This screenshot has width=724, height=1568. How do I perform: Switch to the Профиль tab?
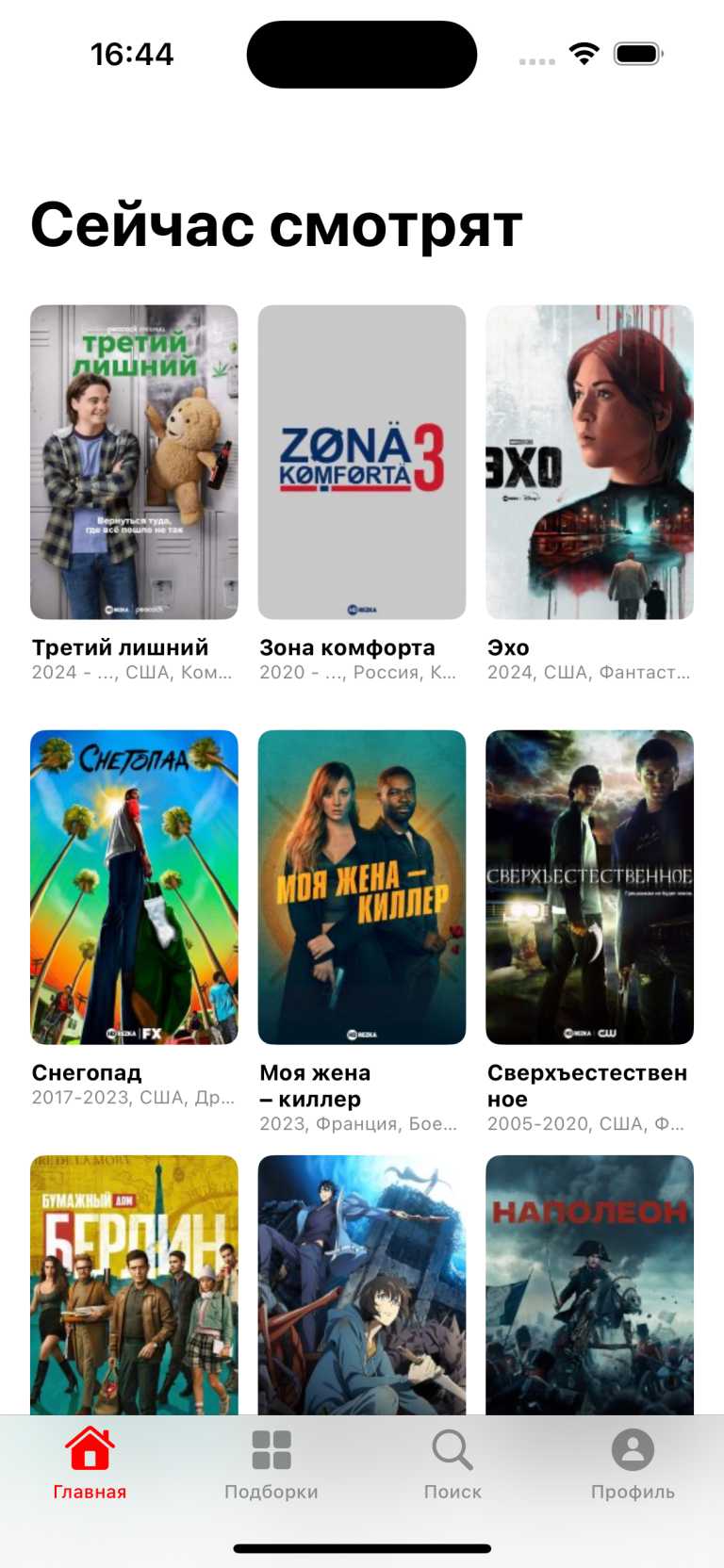click(x=633, y=1462)
